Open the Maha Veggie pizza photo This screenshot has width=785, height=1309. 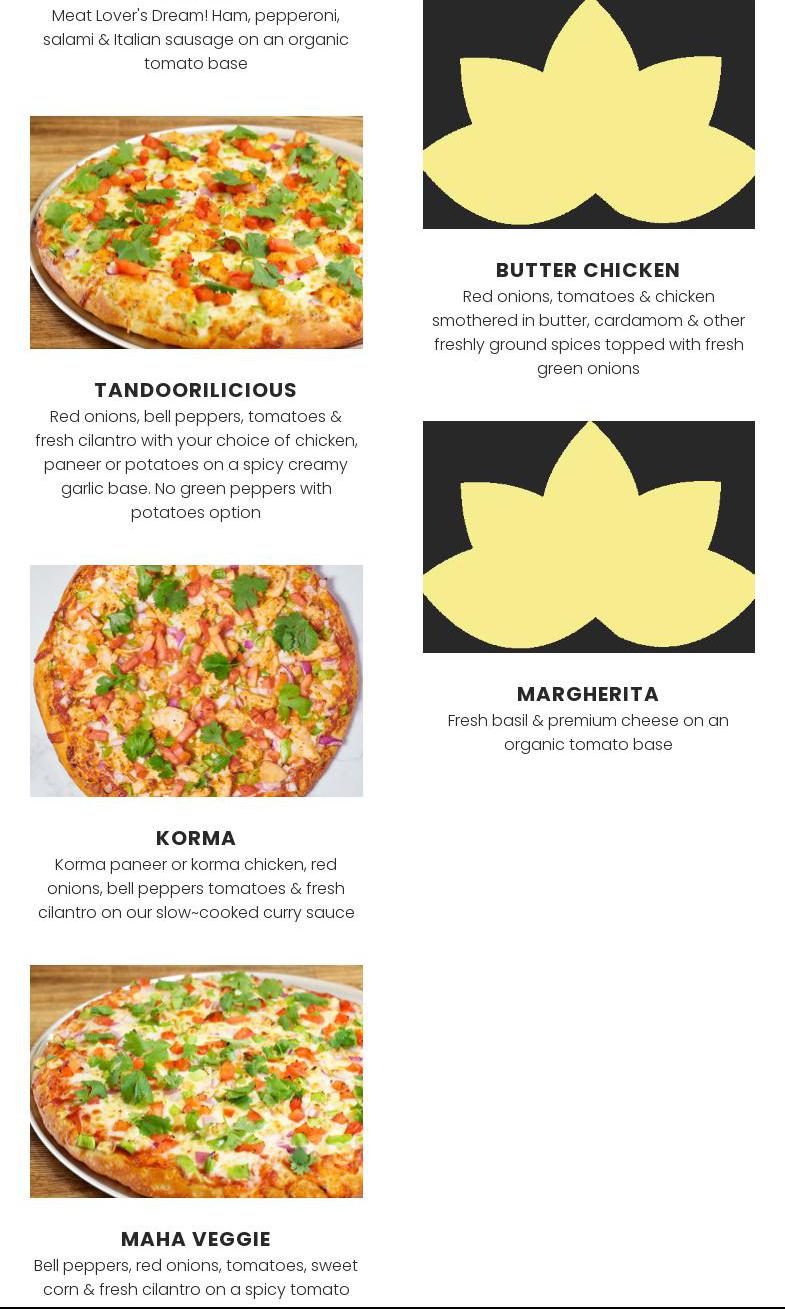pyautogui.click(x=196, y=1081)
